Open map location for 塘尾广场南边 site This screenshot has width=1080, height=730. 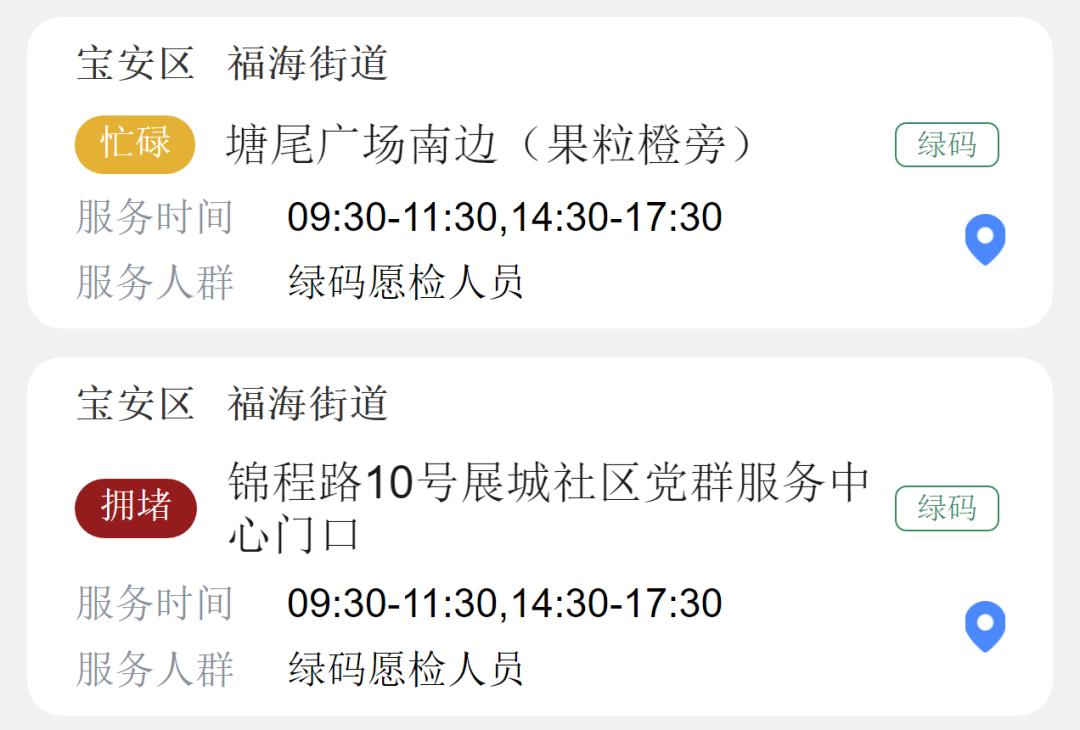[984, 239]
